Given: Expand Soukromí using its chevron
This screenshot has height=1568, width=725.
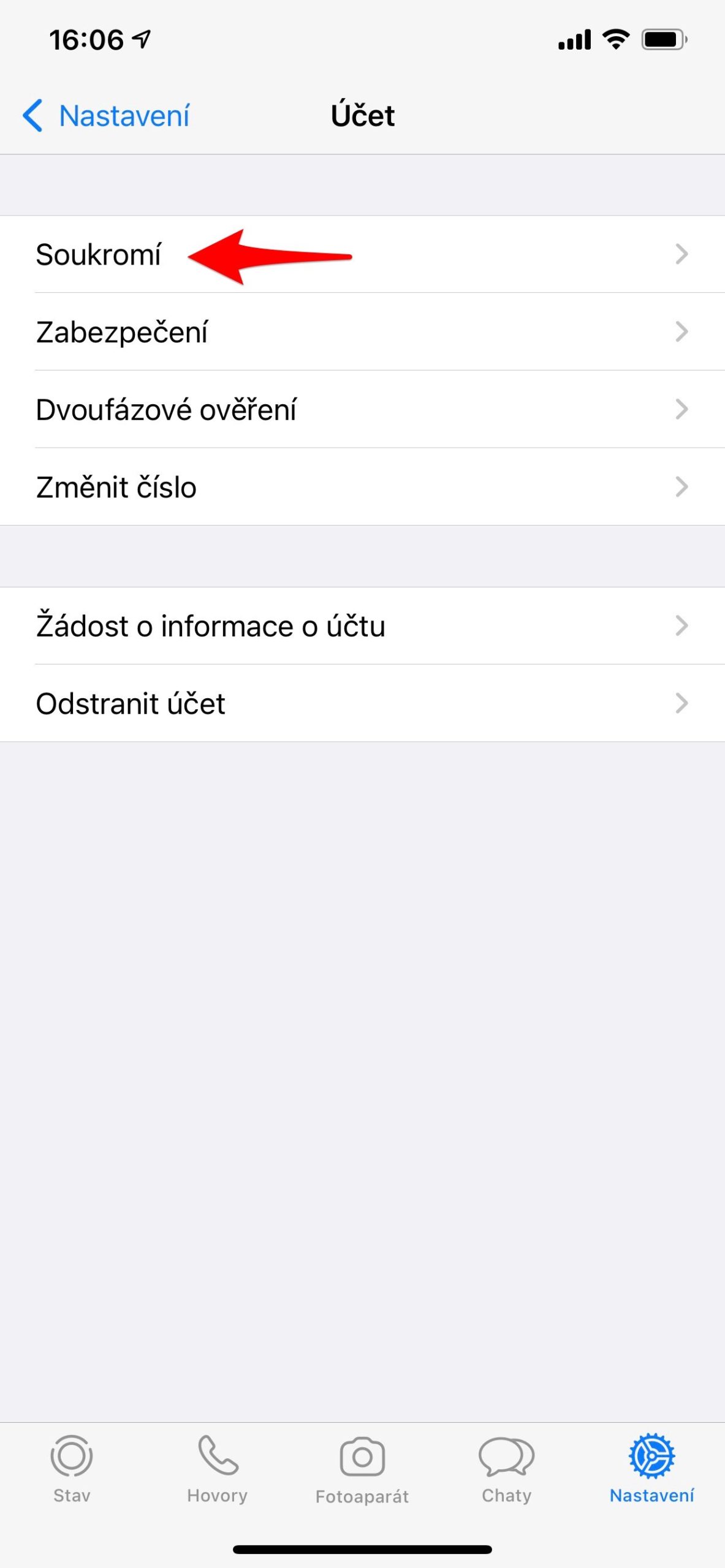Looking at the screenshot, I should point(682,255).
